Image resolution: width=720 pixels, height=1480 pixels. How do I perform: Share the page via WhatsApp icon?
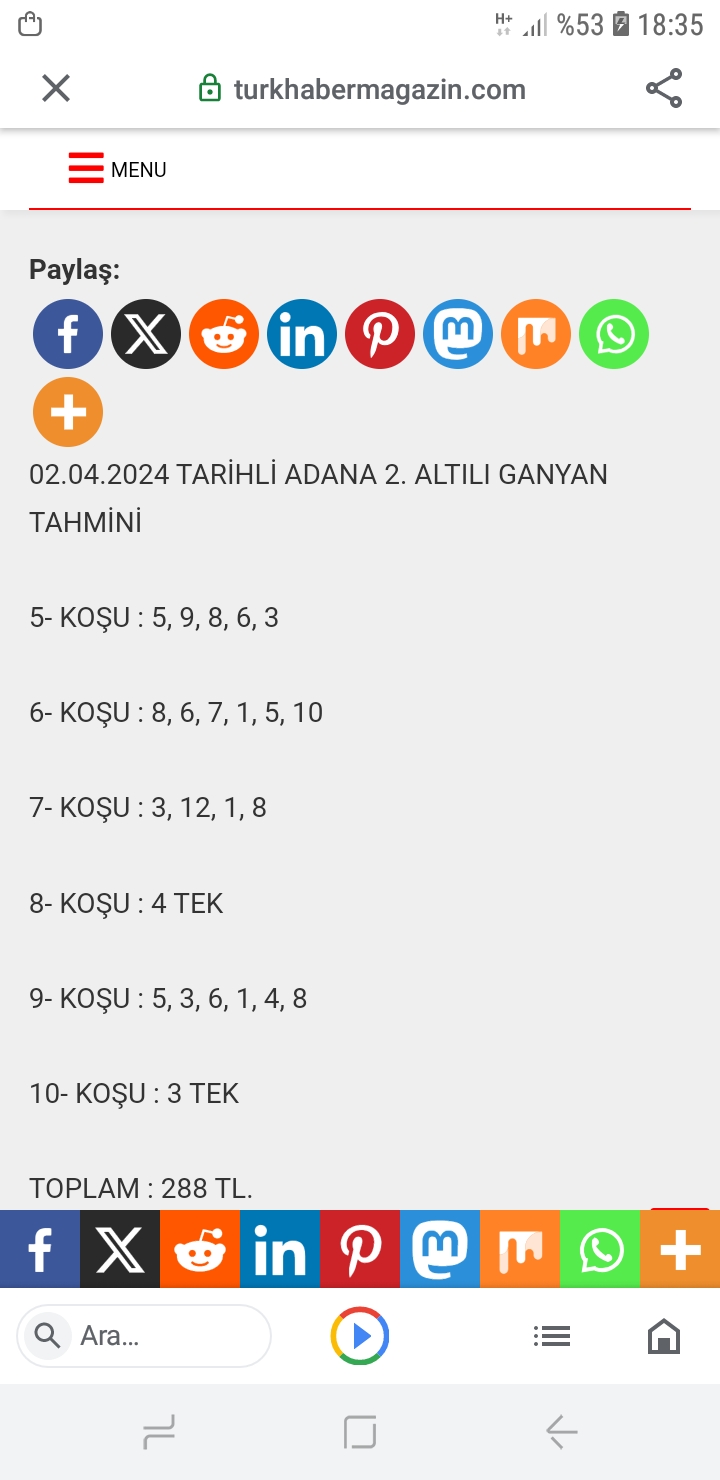coord(614,334)
